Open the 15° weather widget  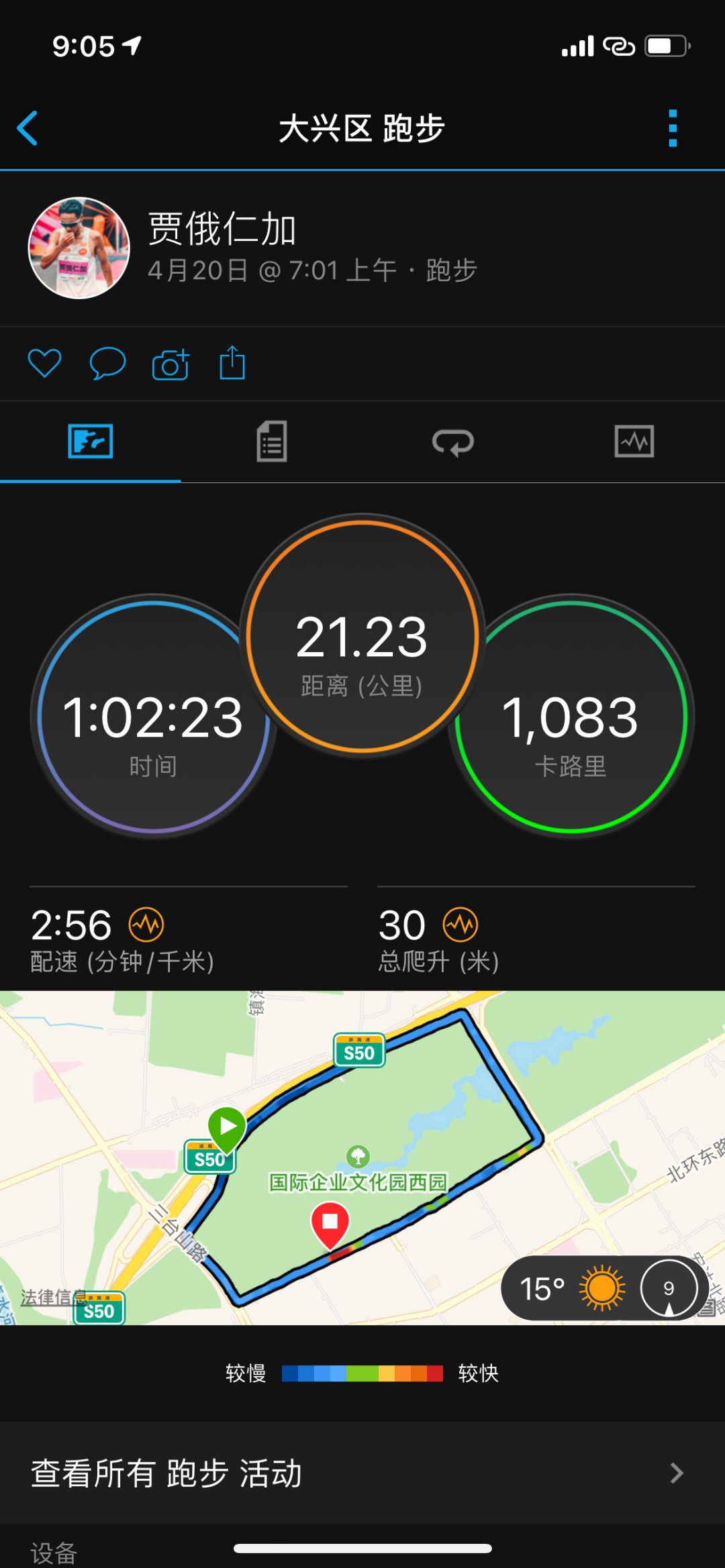[x=571, y=1288]
